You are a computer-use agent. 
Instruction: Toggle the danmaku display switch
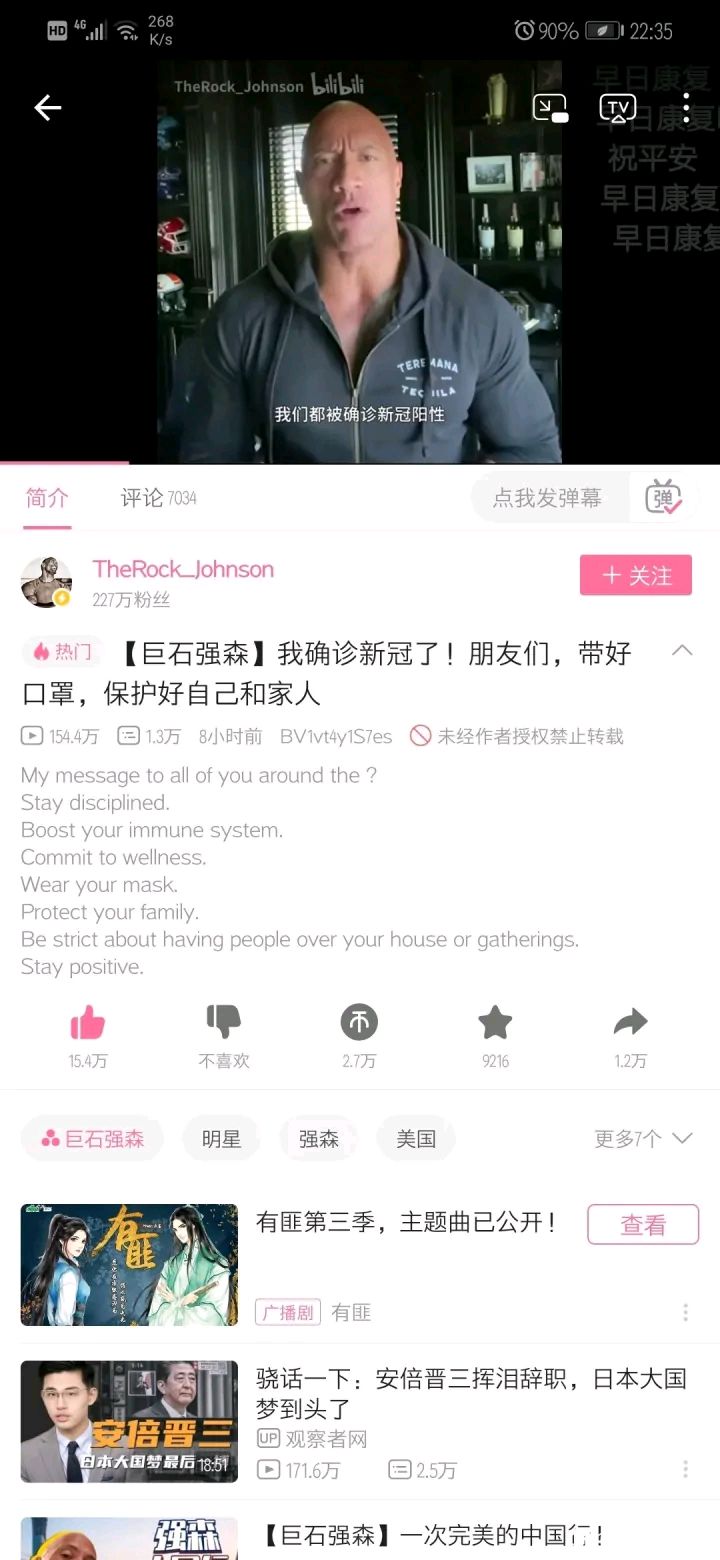coord(663,498)
